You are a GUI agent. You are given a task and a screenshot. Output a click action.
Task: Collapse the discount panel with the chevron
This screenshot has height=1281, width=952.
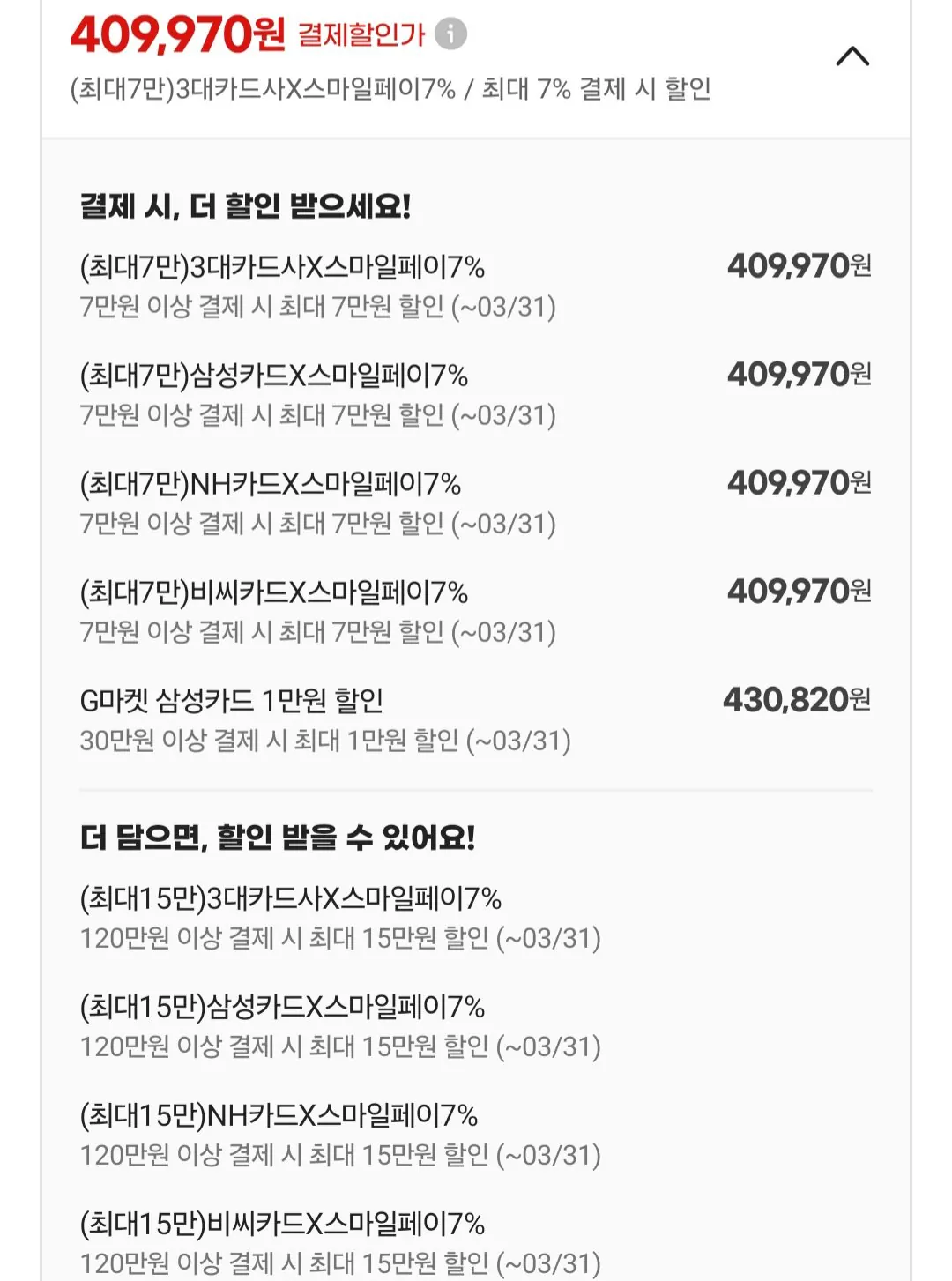point(853,56)
